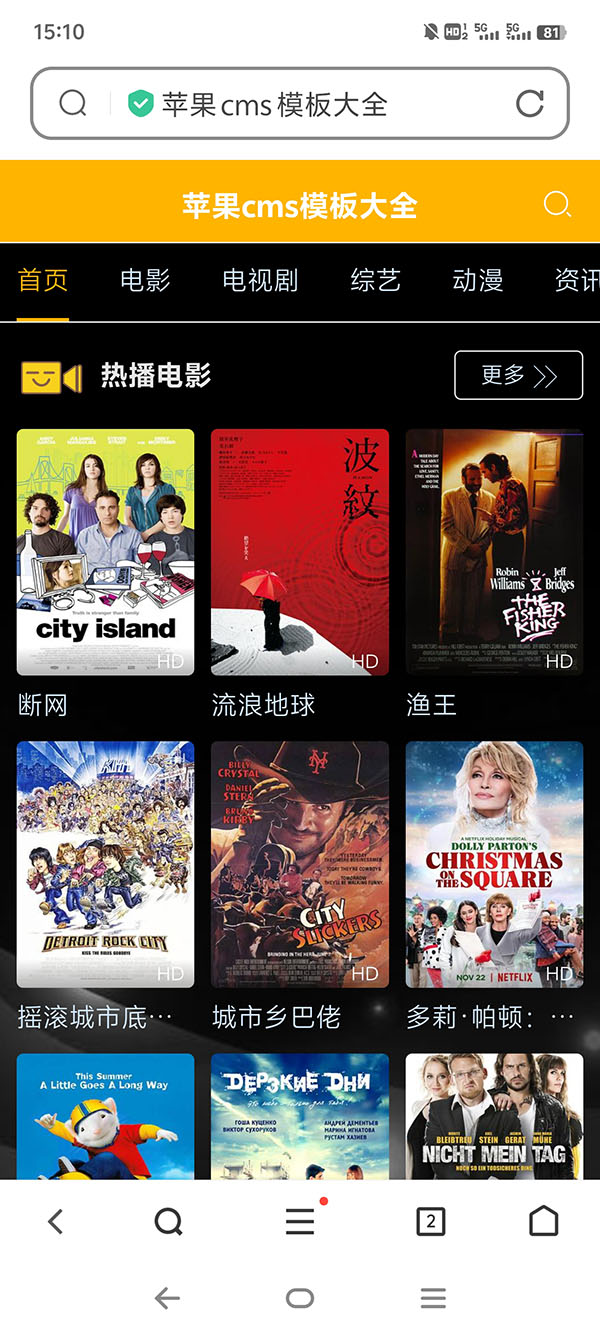
Task: Open the browser menu with three lines
Action: point(300,1221)
